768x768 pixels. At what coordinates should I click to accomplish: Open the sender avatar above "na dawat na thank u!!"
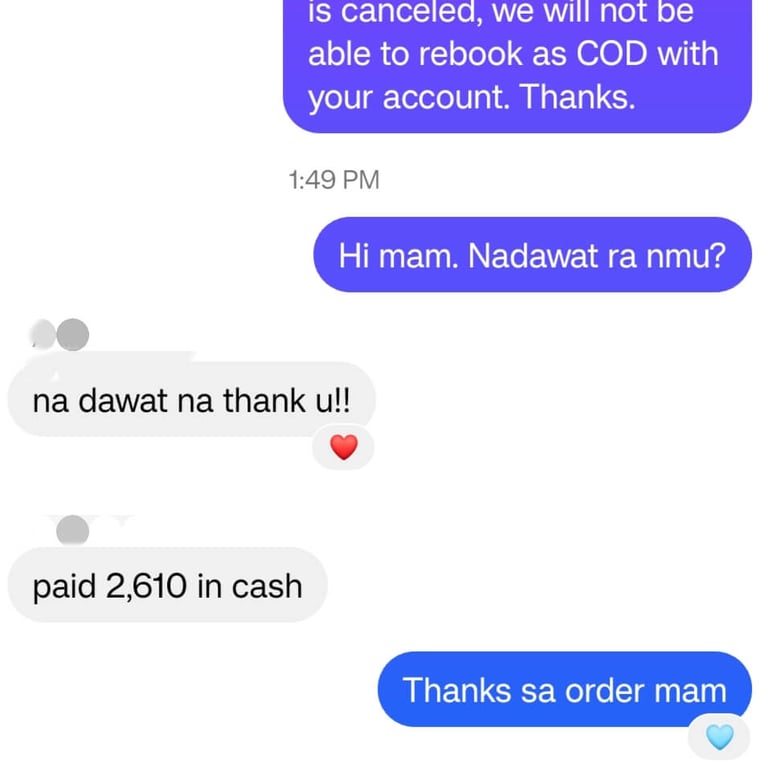click(72, 336)
